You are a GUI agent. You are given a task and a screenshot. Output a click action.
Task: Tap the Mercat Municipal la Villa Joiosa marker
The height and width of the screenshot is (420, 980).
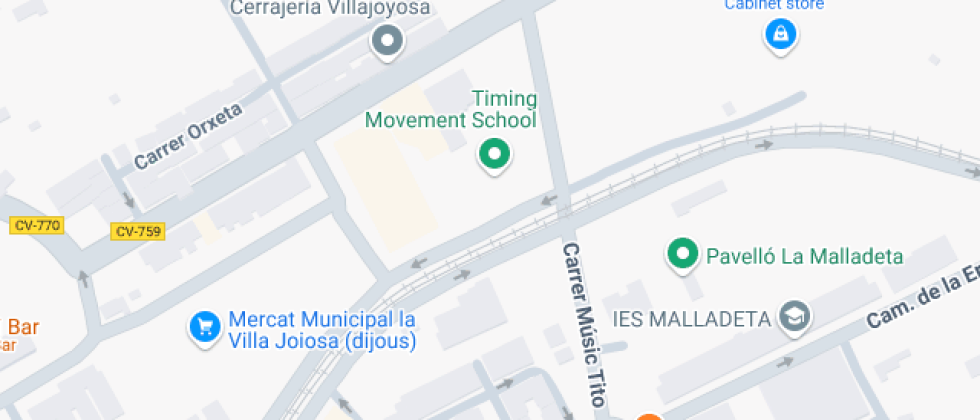pos(205,326)
